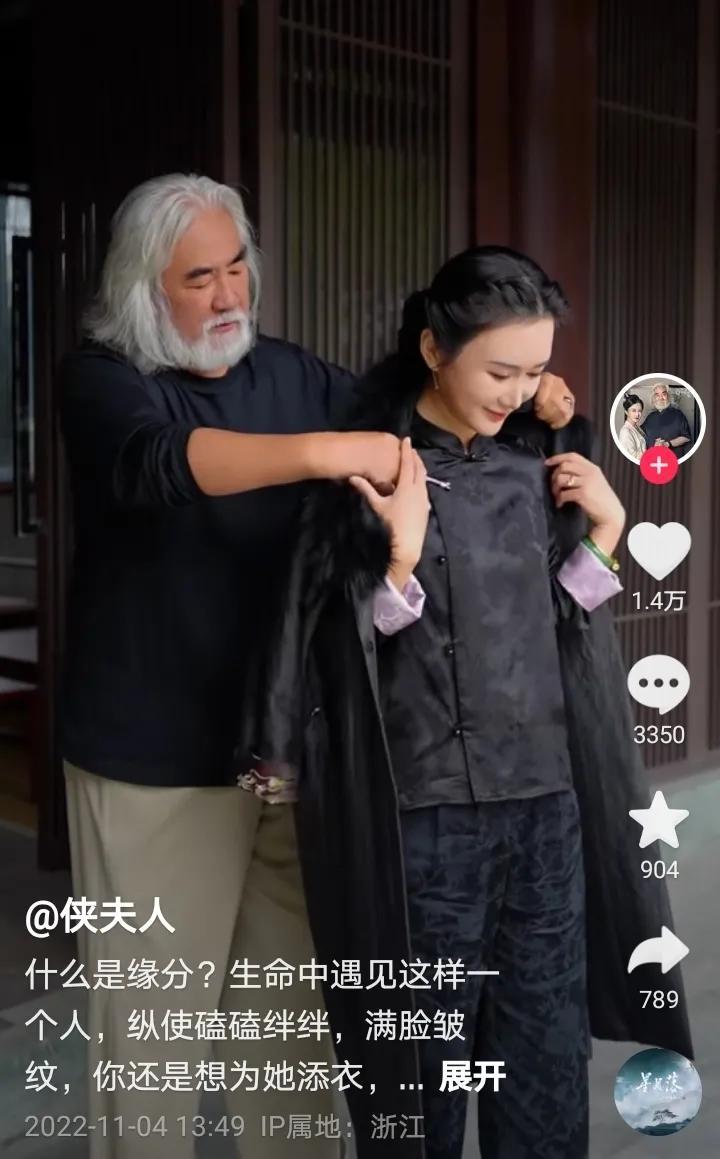
Task: Open the spinning music disc
Action: tap(657, 1091)
